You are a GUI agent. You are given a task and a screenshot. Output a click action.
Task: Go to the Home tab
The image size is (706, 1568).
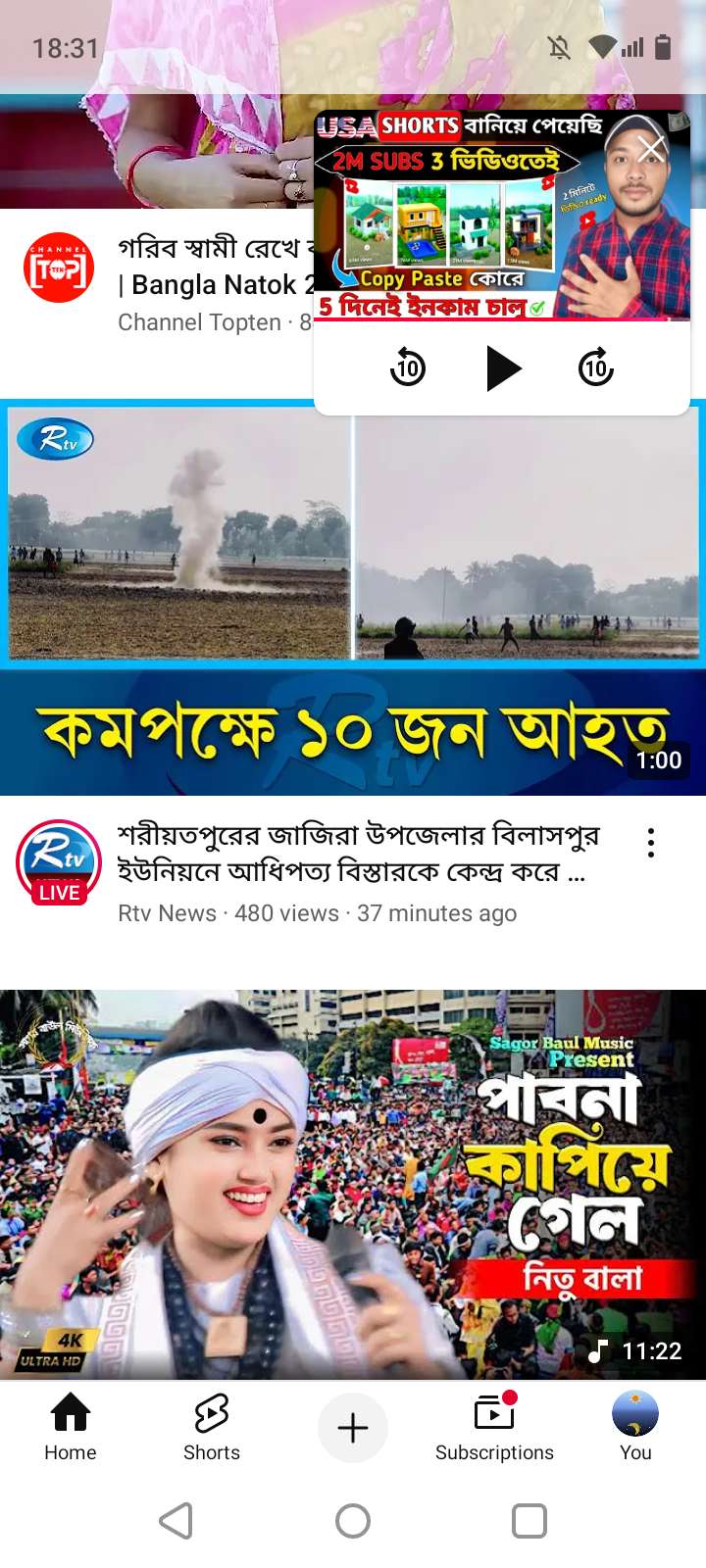[x=71, y=1427]
